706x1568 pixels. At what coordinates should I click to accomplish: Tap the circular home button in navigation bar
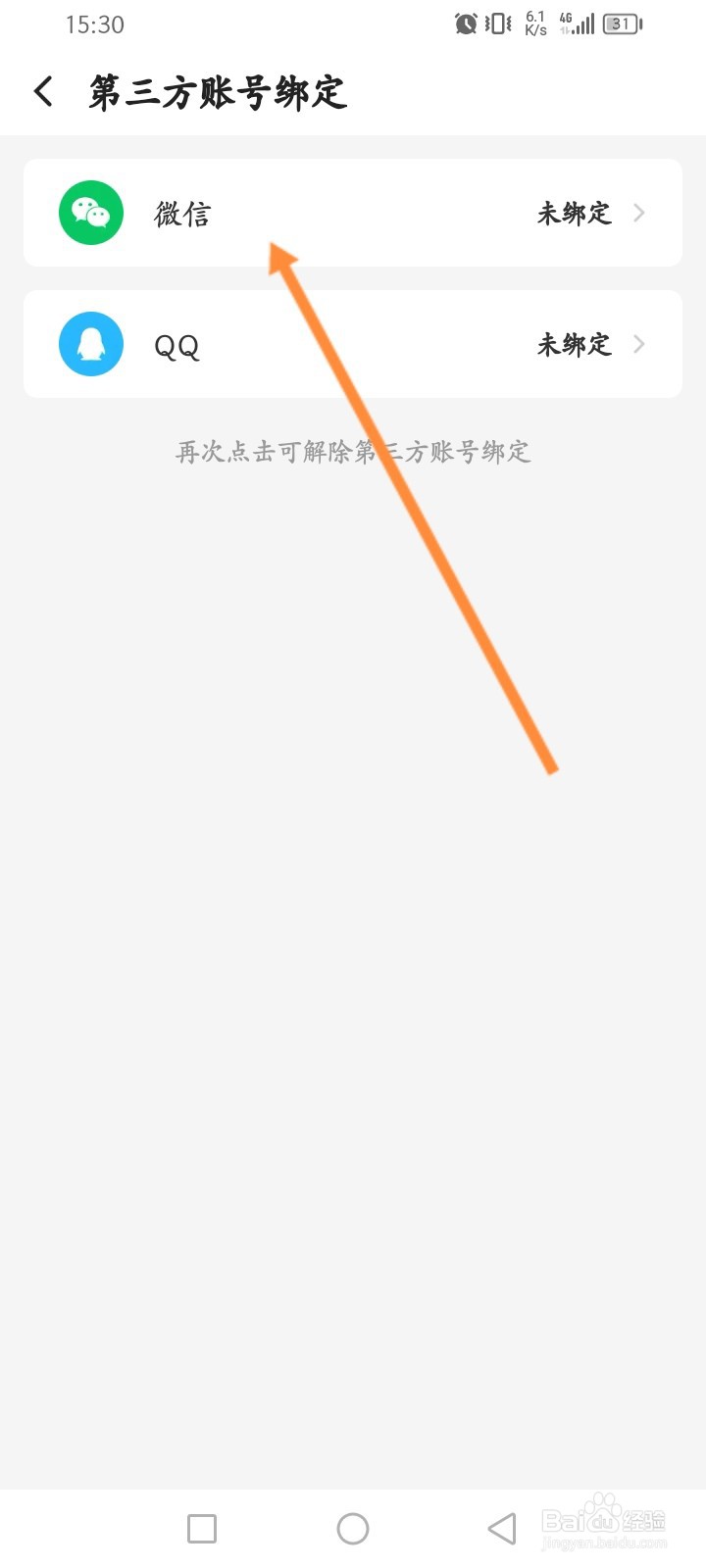point(353,1528)
